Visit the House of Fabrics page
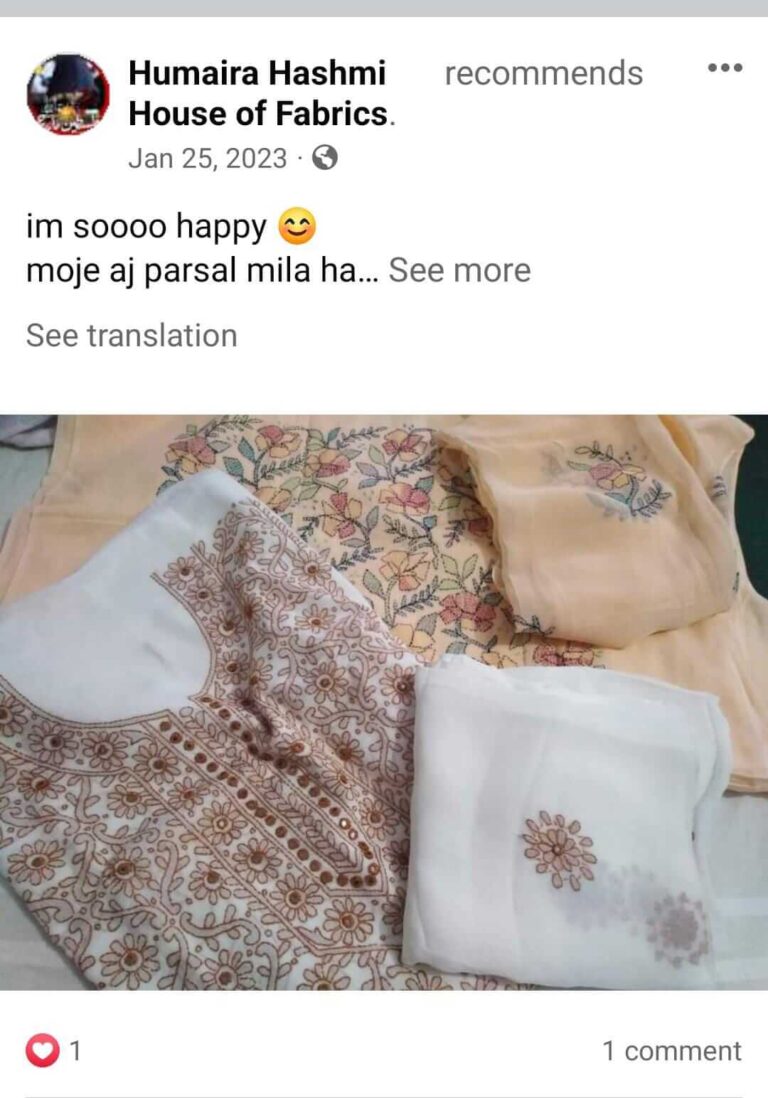 pyautogui.click(x=258, y=114)
